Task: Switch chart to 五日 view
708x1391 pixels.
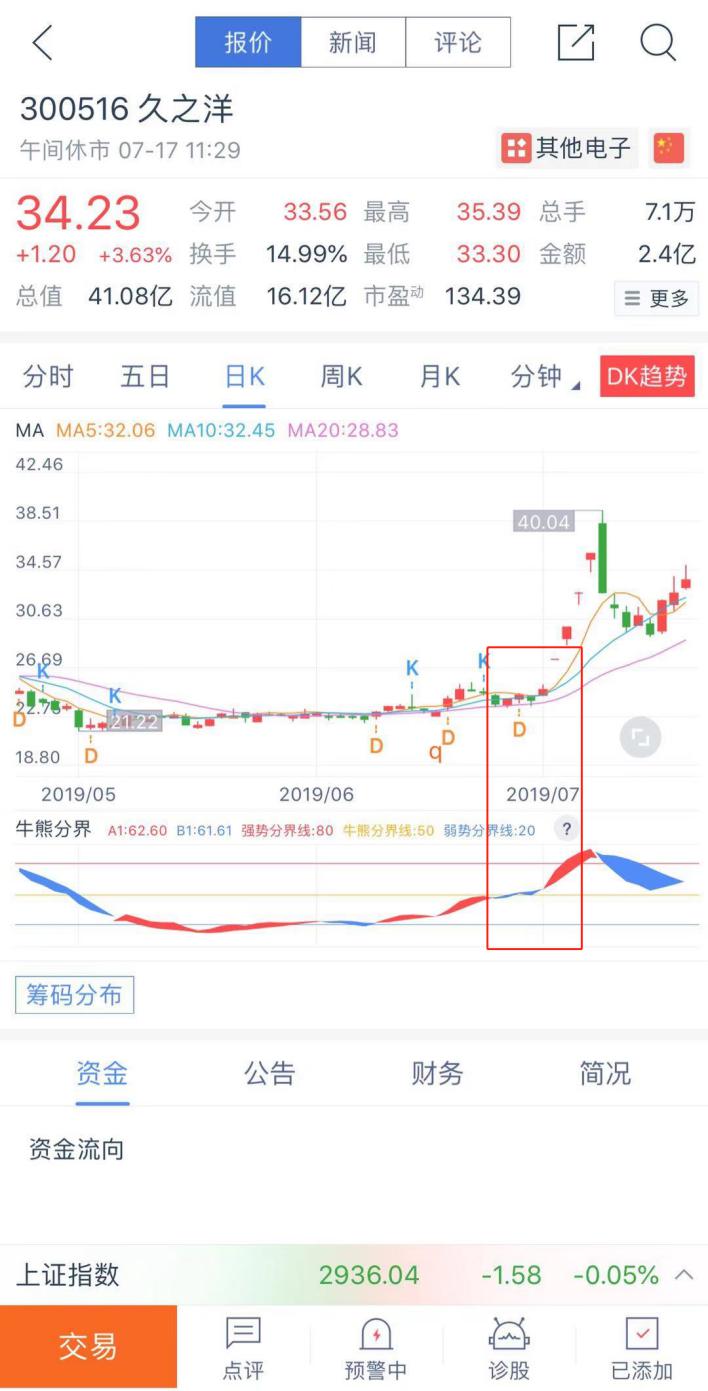Action: (x=145, y=377)
